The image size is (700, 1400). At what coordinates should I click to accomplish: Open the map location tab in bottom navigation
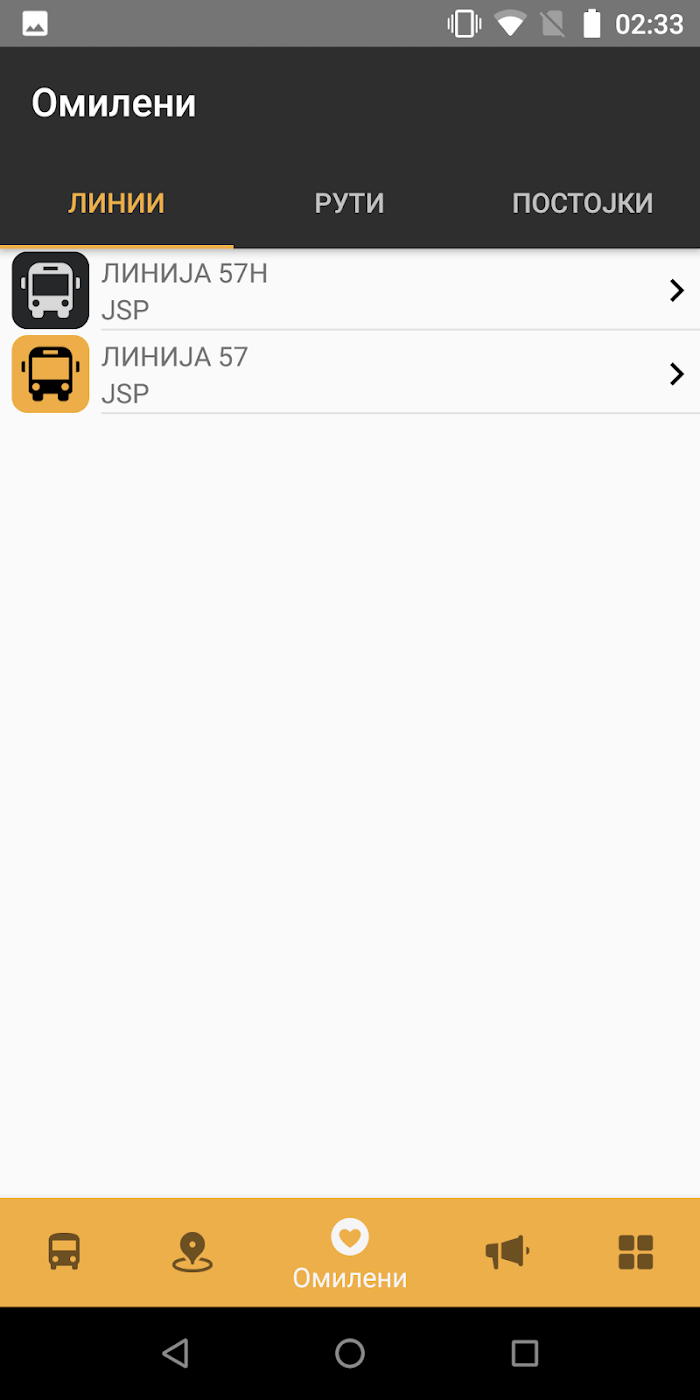192,1251
